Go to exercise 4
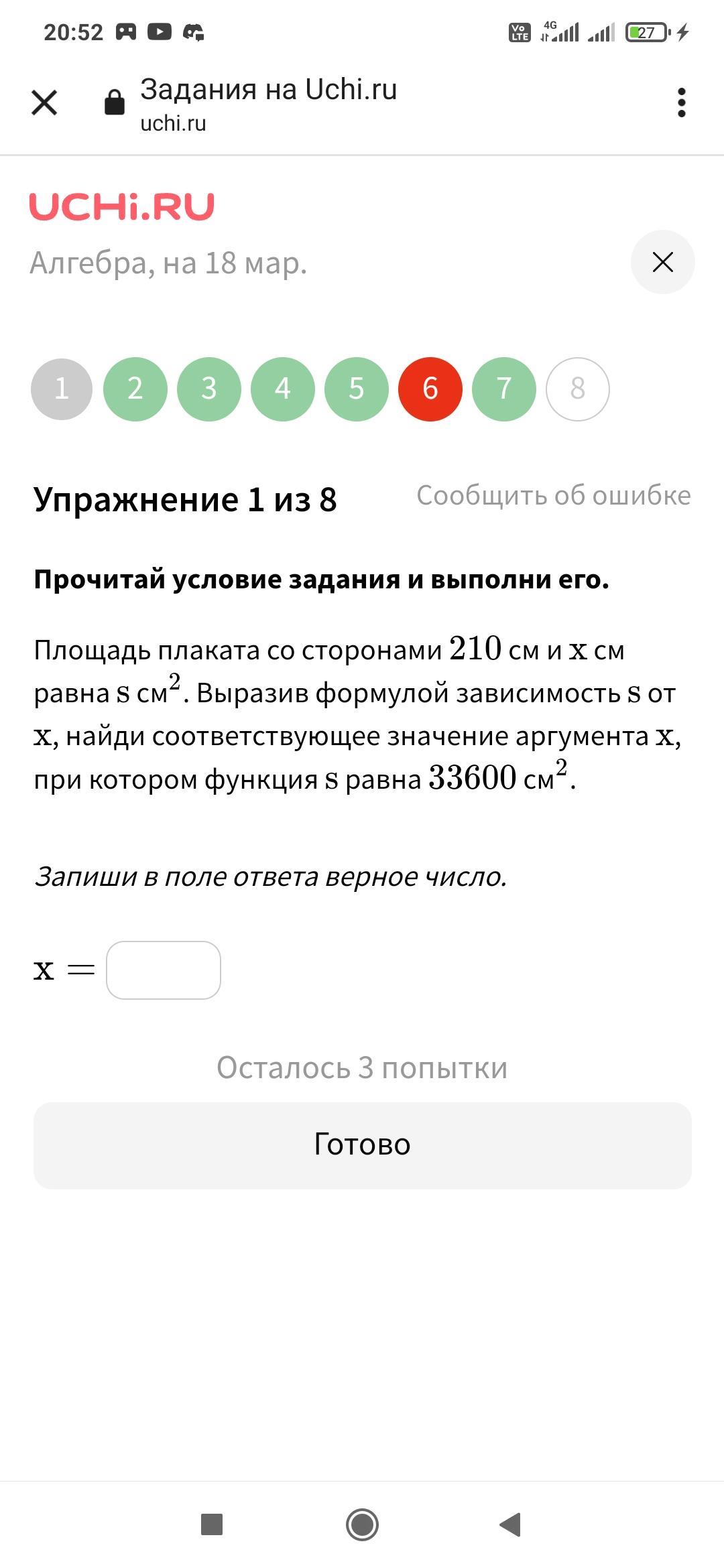724x1568 pixels. pos(283,389)
